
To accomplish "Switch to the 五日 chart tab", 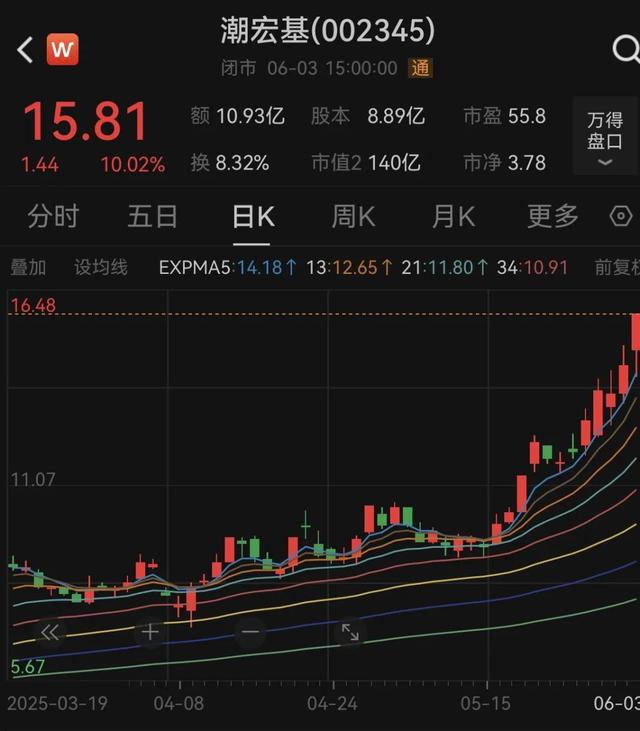I will click(x=152, y=216).
